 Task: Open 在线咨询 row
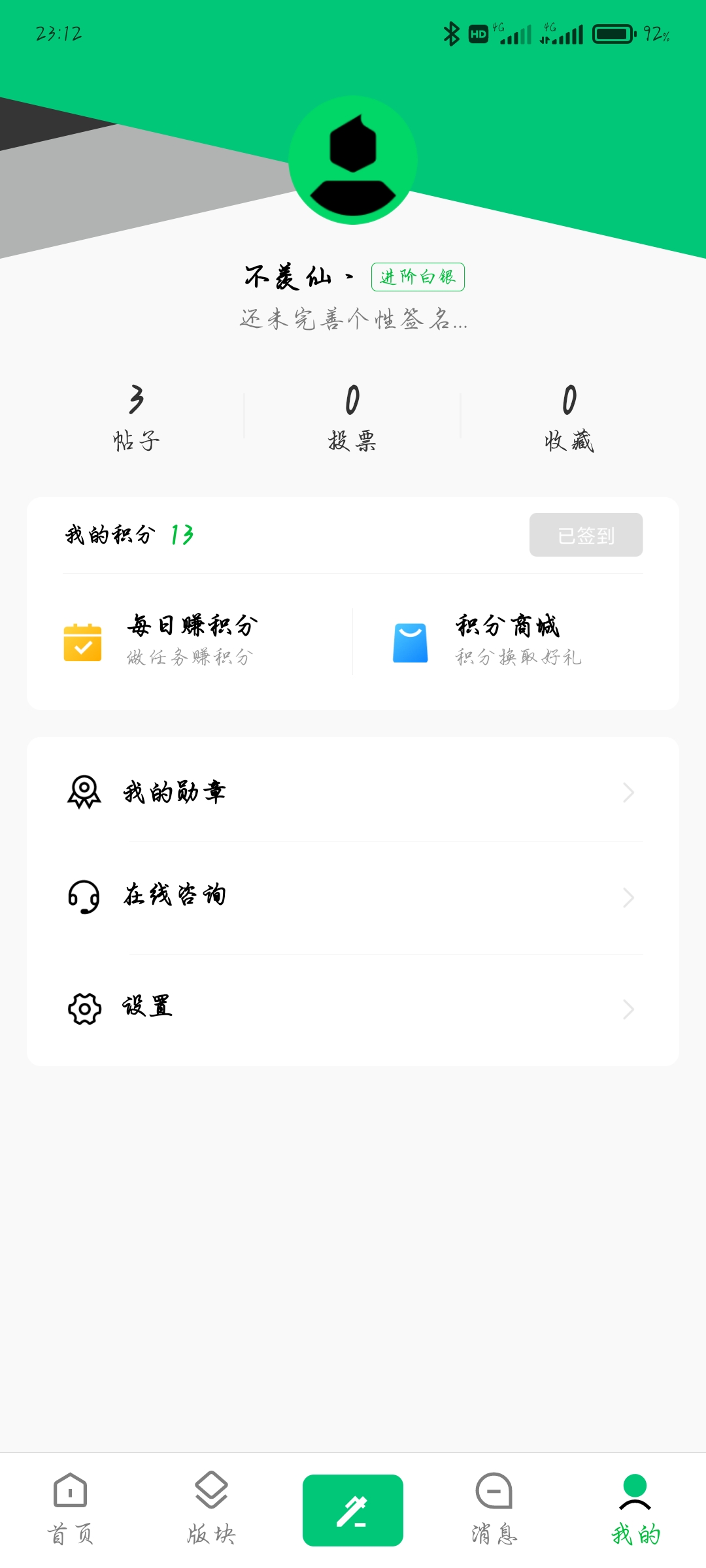tap(353, 896)
